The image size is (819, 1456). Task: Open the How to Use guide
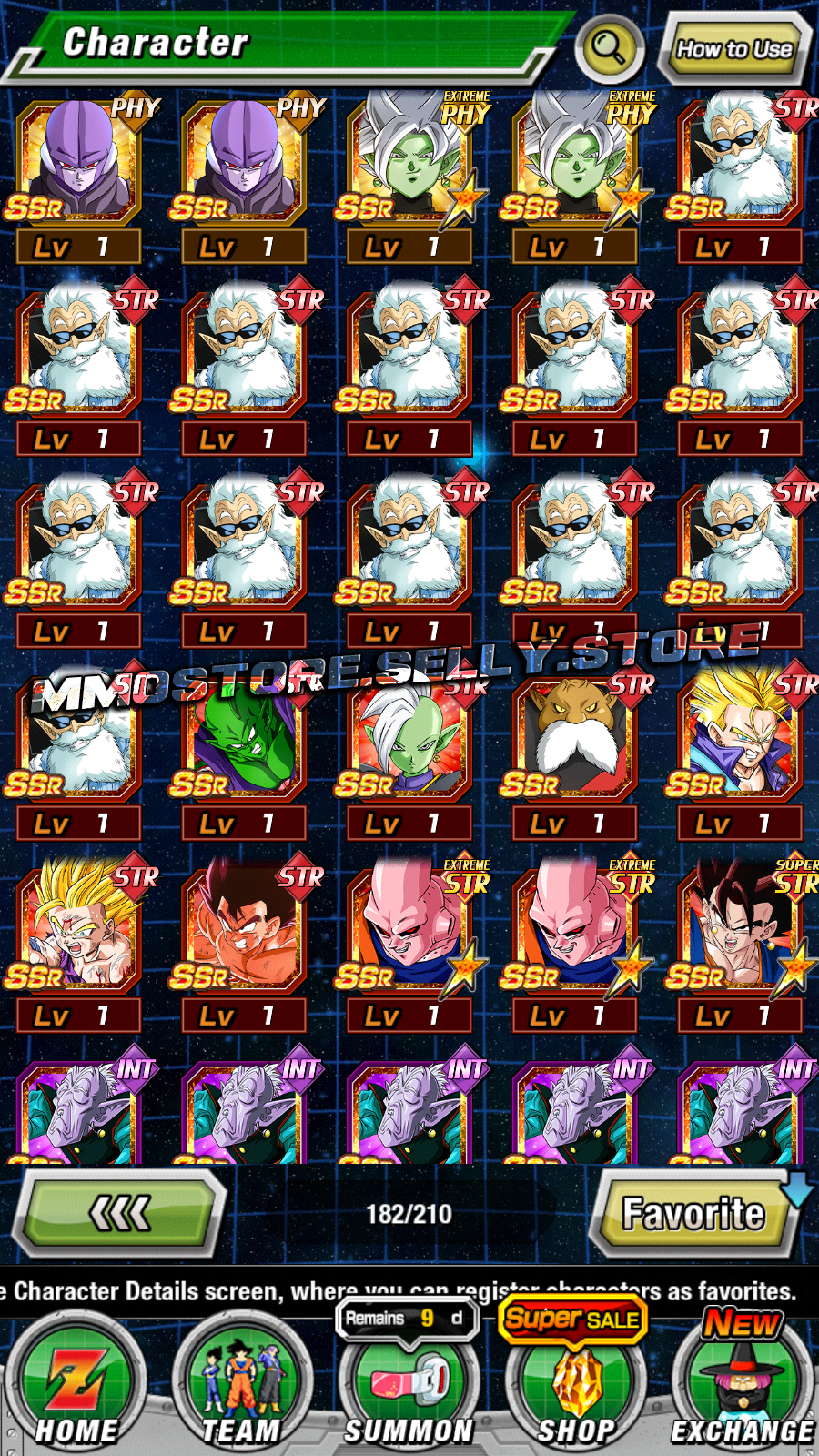[733, 47]
